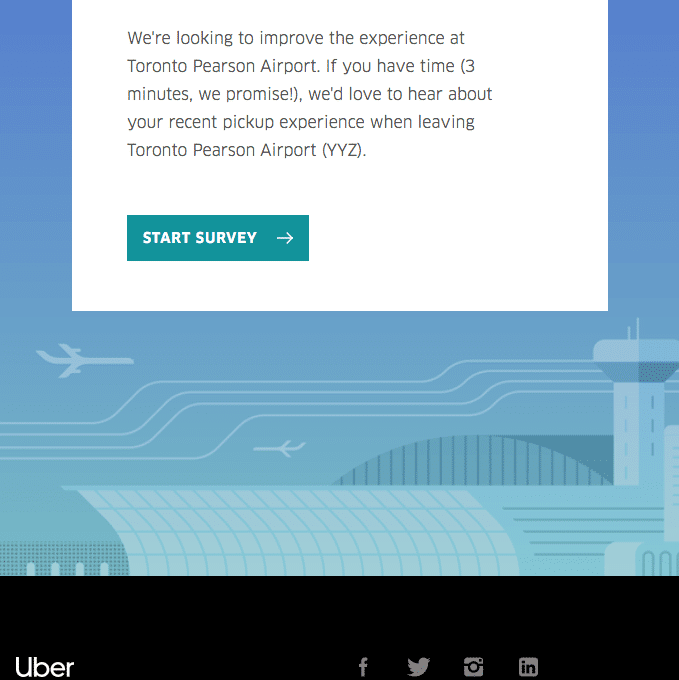
Task: Open Uber's Facebook page
Action: point(363,667)
